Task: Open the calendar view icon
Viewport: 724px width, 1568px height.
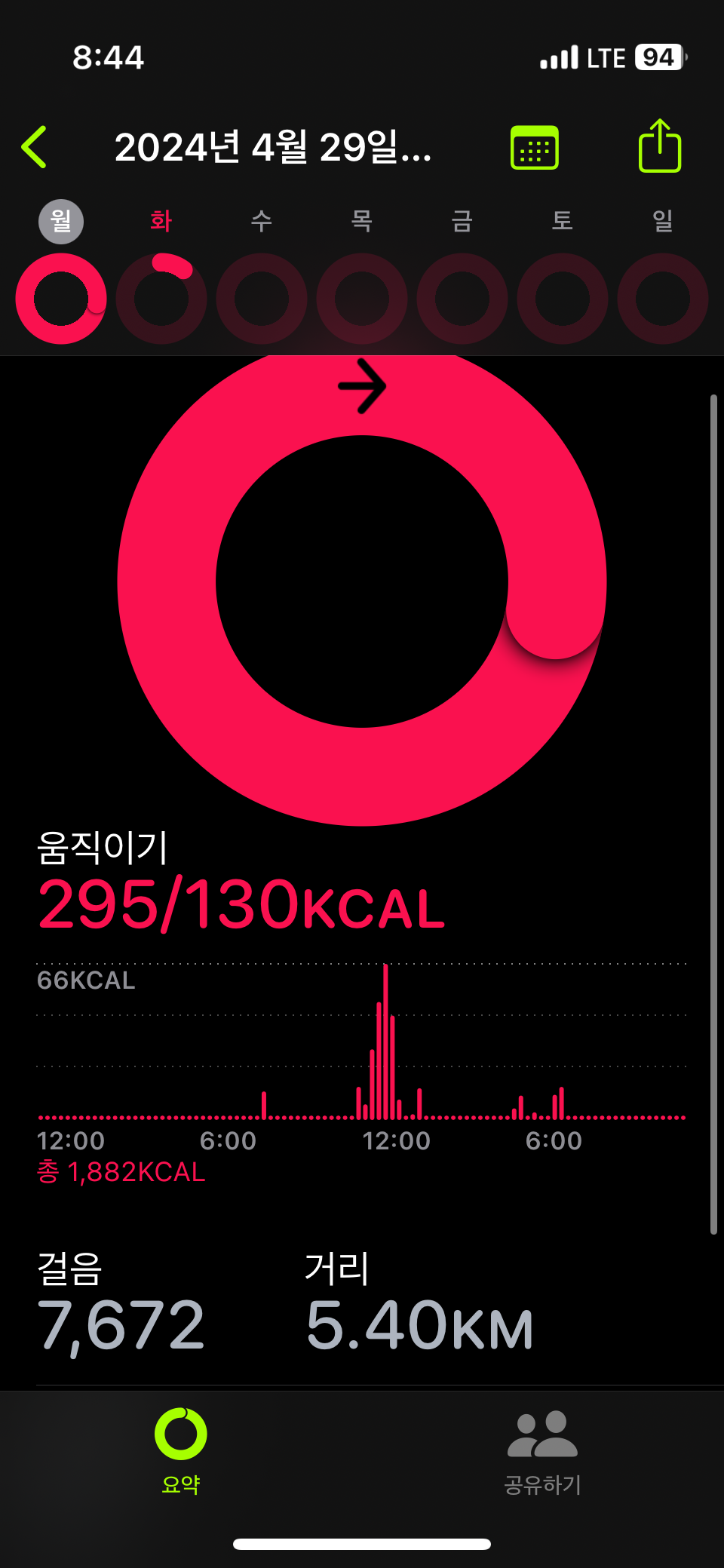Action: coord(535,148)
